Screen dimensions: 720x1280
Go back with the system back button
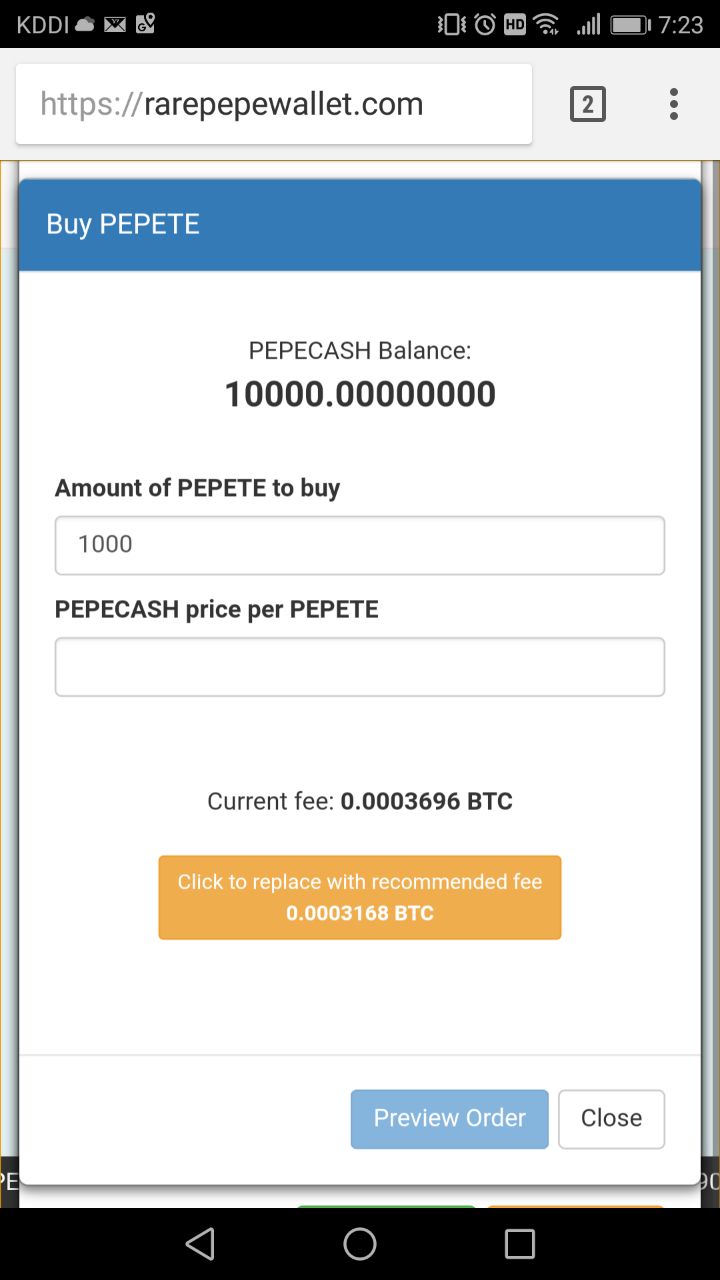click(x=200, y=1244)
